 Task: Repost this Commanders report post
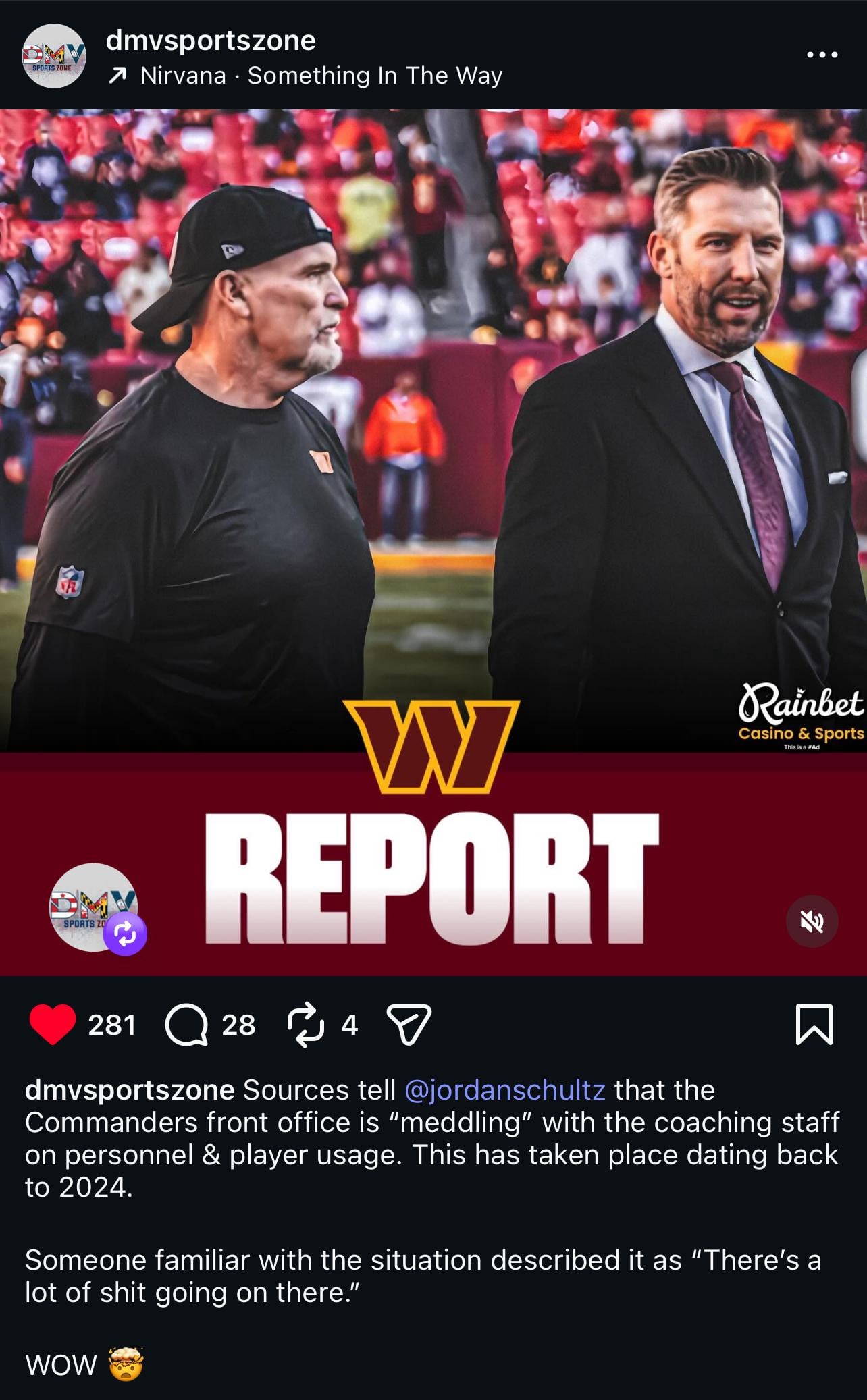tap(305, 1025)
